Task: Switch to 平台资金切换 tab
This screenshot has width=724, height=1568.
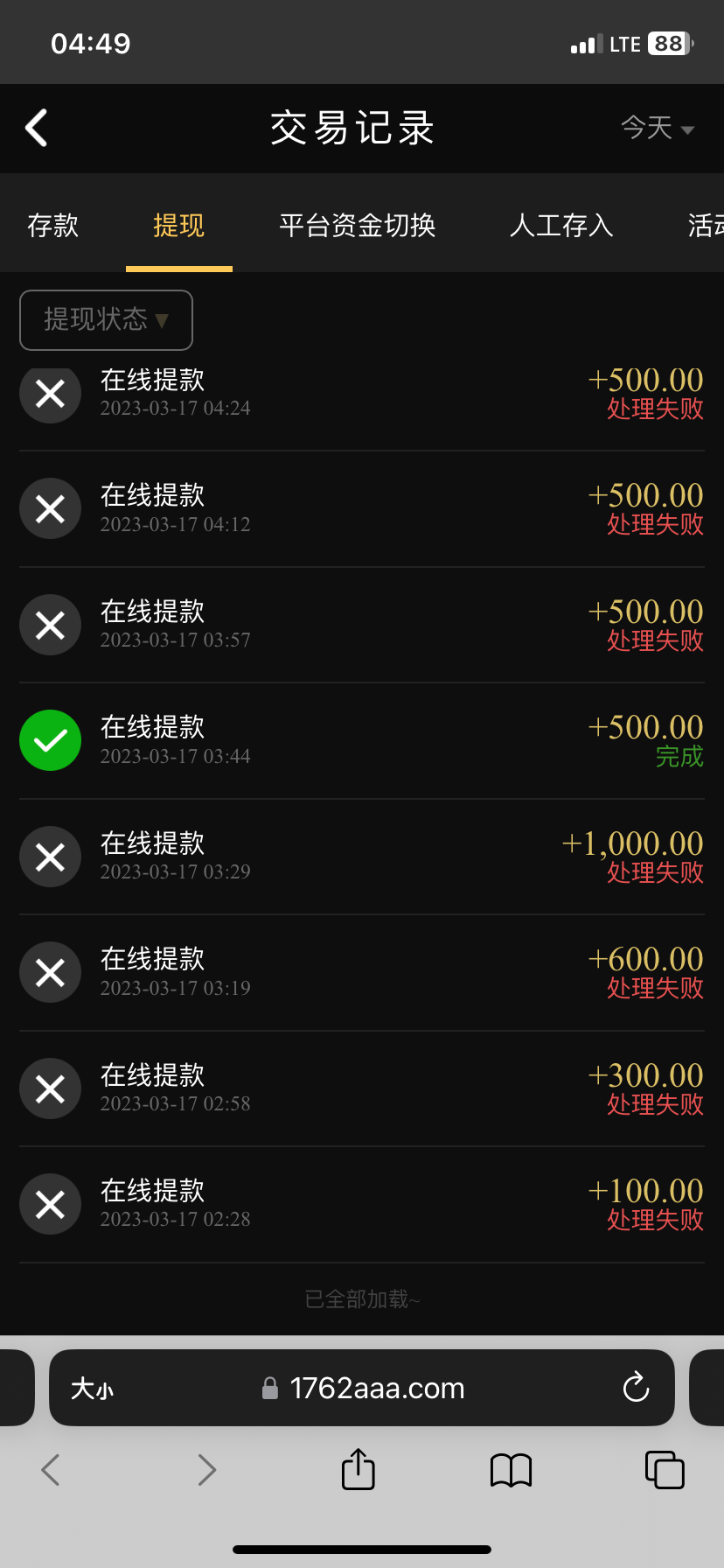Action: pos(357,226)
